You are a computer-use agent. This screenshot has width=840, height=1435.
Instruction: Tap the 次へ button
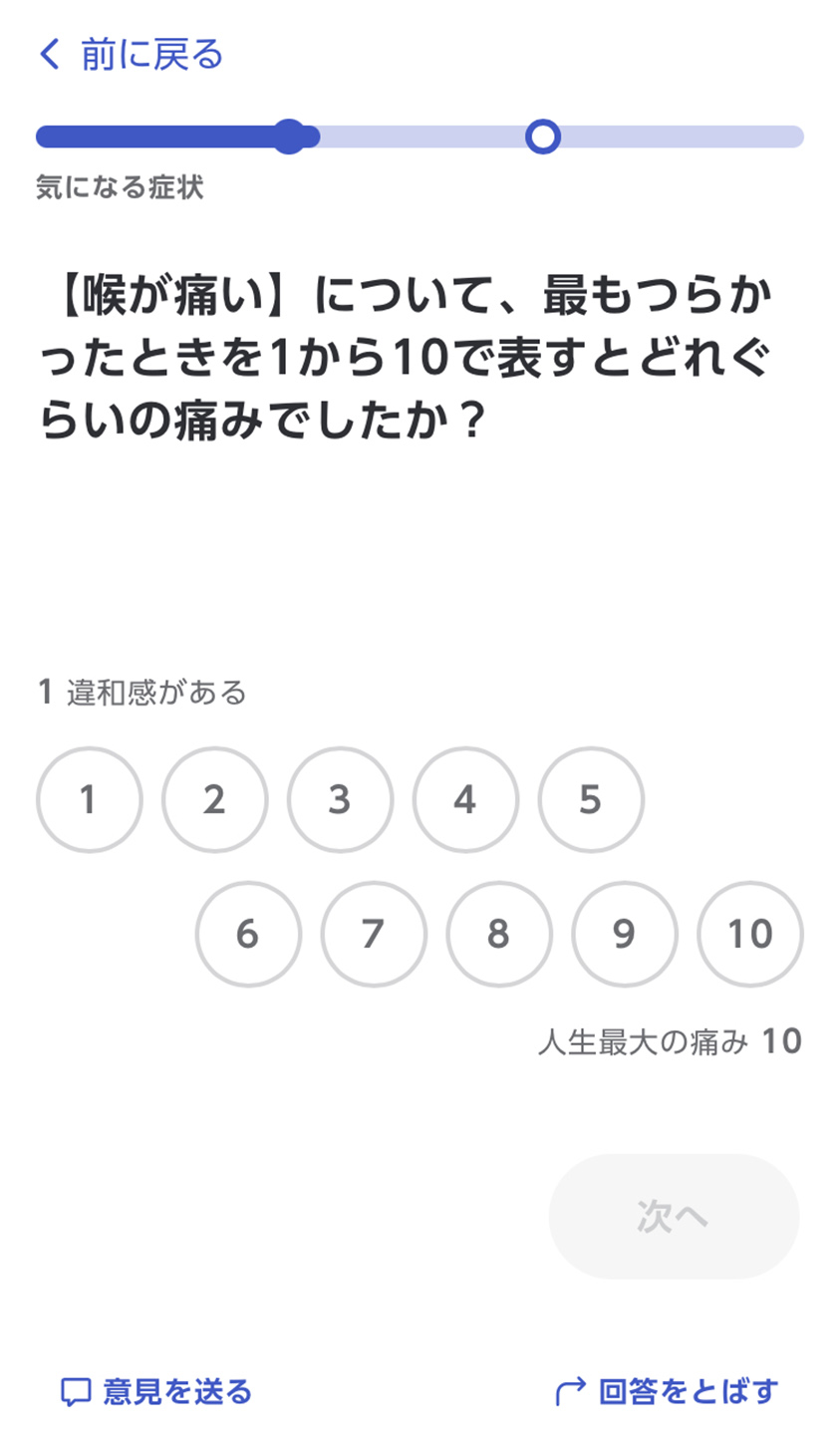pos(674,1216)
